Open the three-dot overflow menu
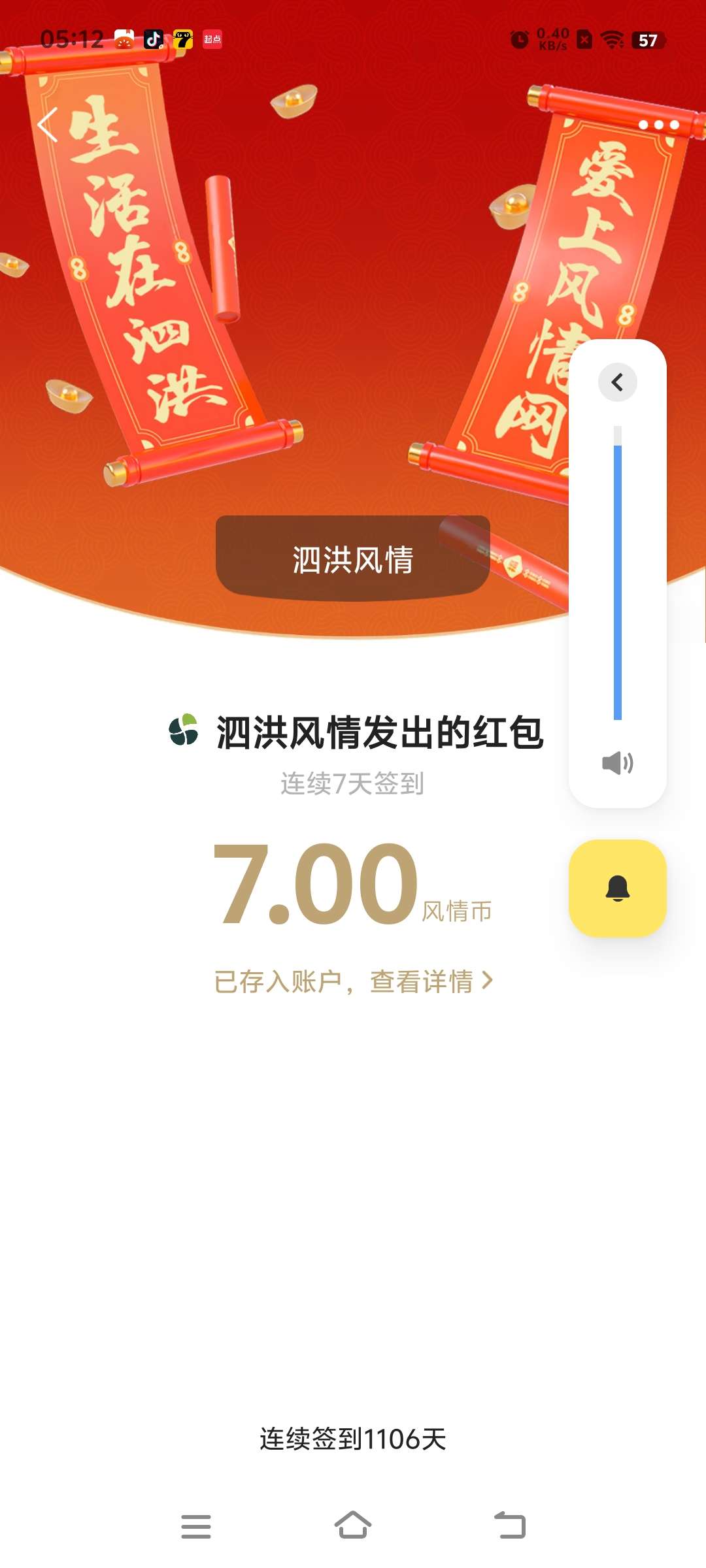The image size is (706, 1568). (x=658, y=125)
